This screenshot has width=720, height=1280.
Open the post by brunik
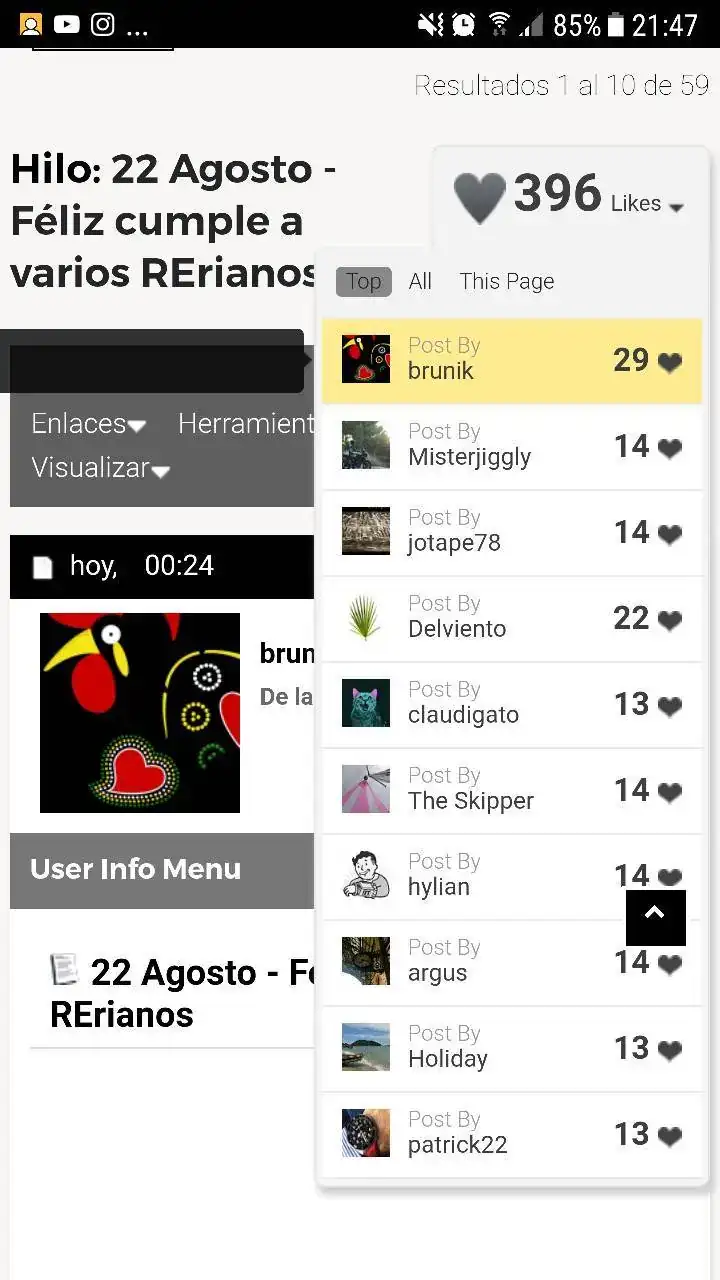pos(511,360)
